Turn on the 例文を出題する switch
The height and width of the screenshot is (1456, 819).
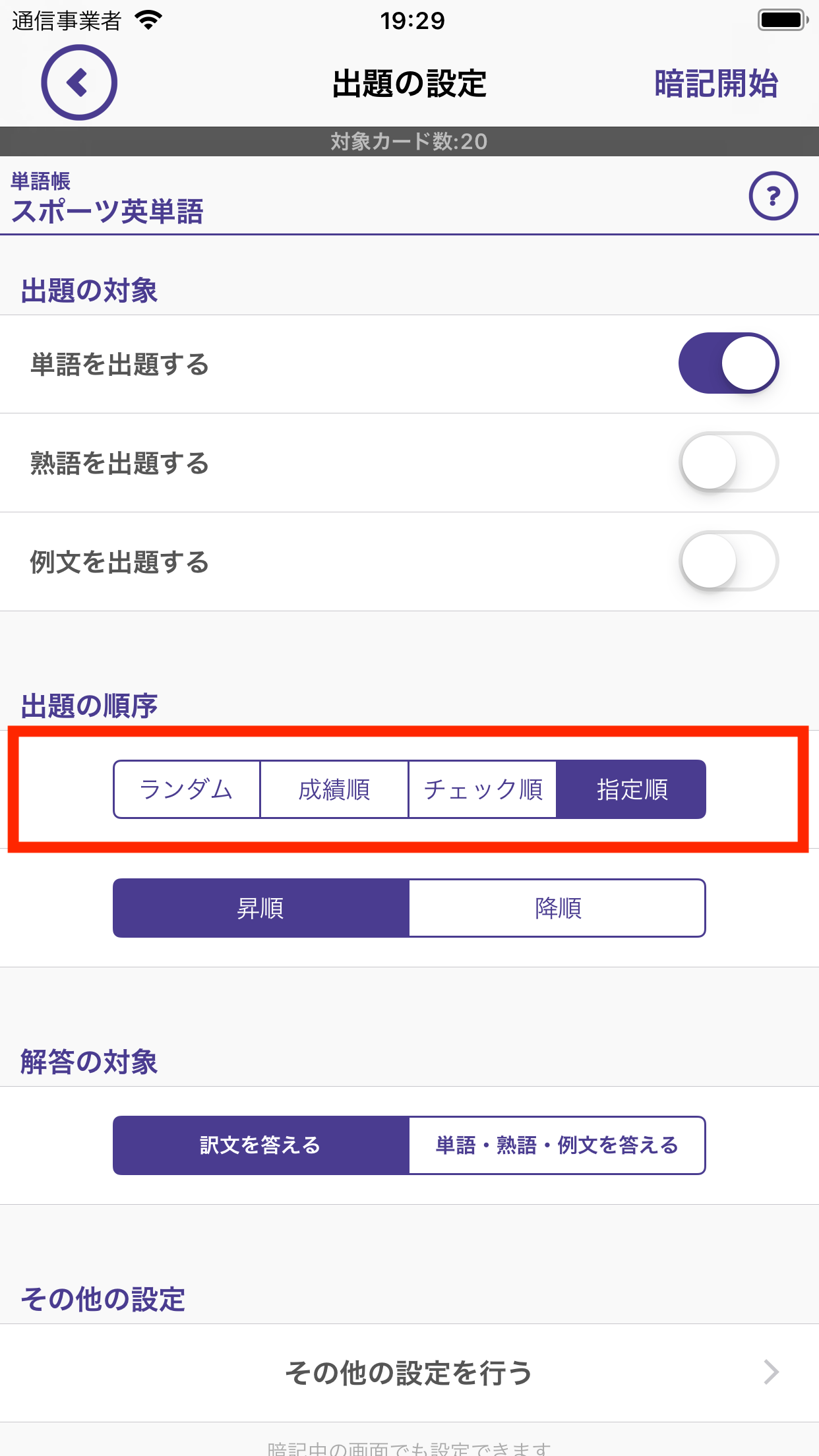[x=729, y=561]
